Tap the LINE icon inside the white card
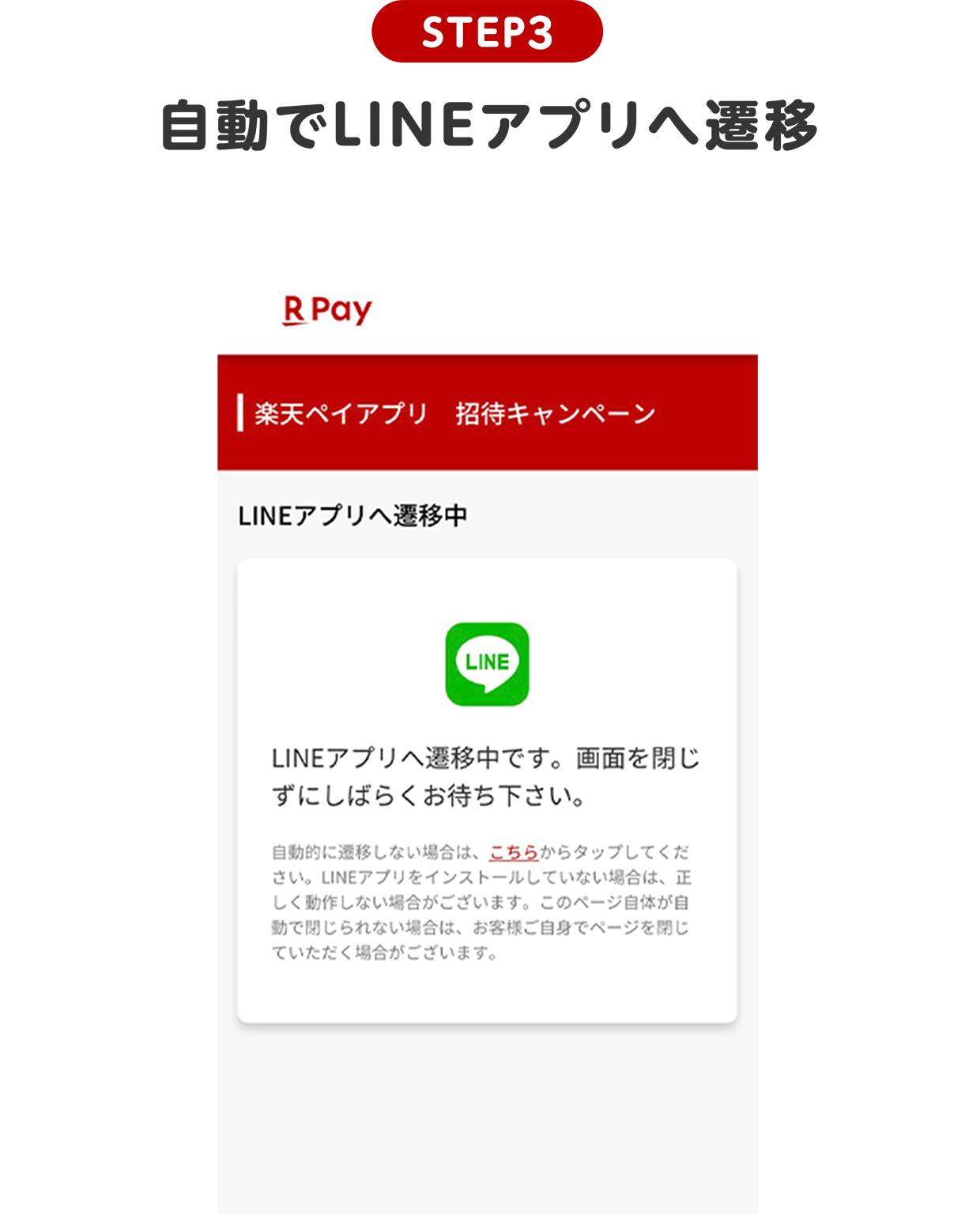The width and height of the screenshot is (980, 1214). [x=487, y=666]
